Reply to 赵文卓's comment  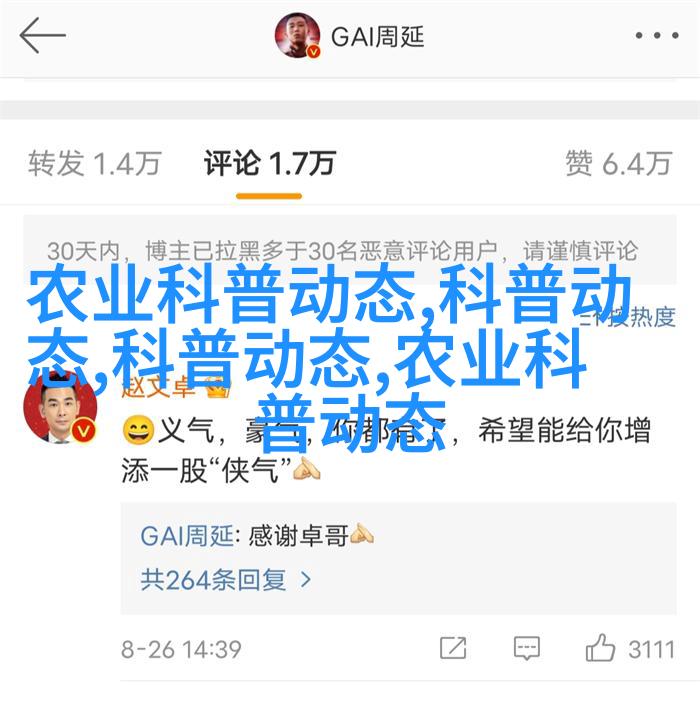click(x=526, y=648)
